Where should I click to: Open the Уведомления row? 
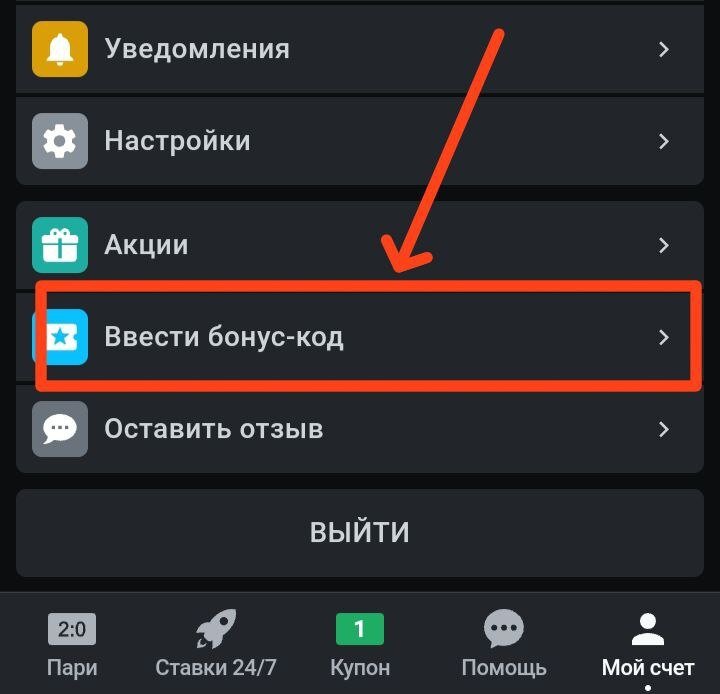pos(360,49)
